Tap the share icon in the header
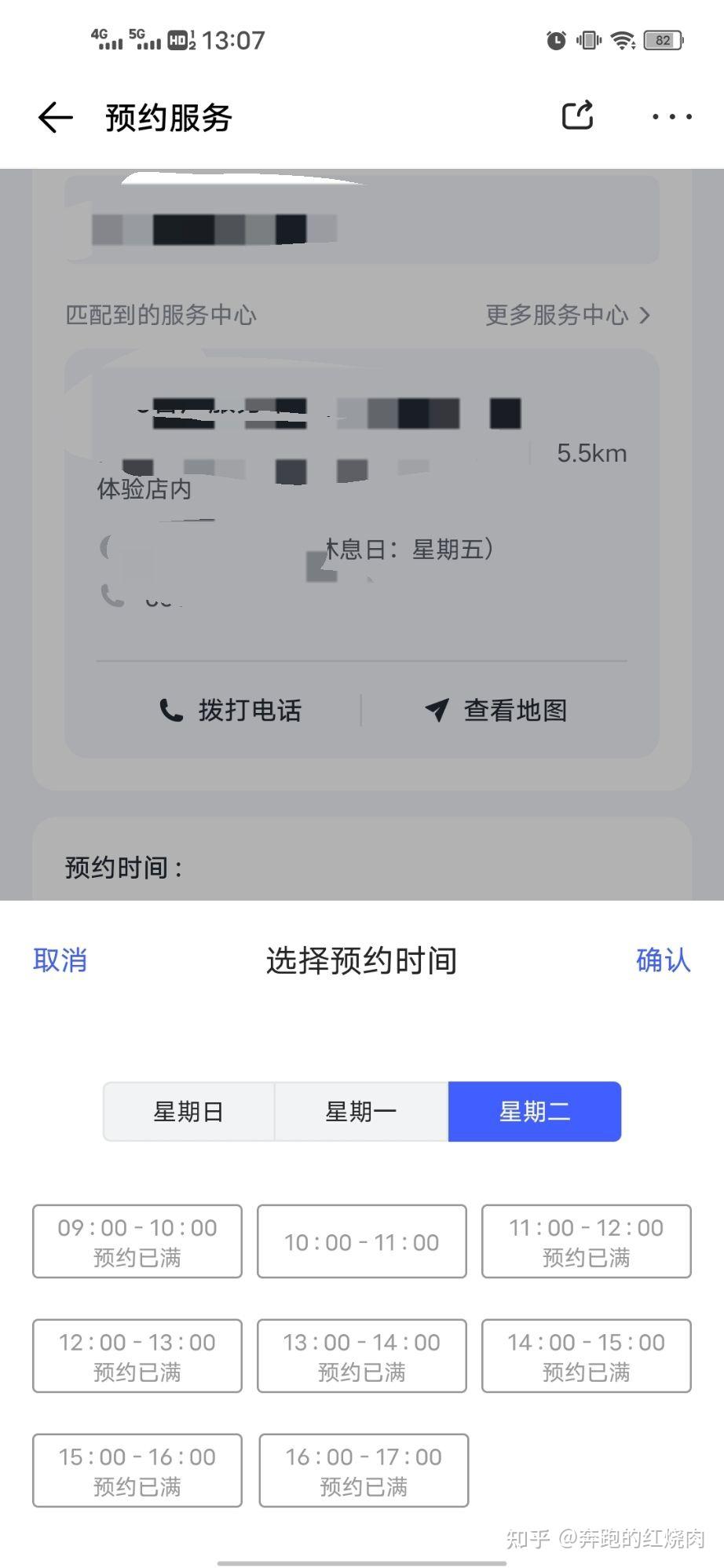The height and width of the screenshot is (1568, 724). tap(577, 116)
